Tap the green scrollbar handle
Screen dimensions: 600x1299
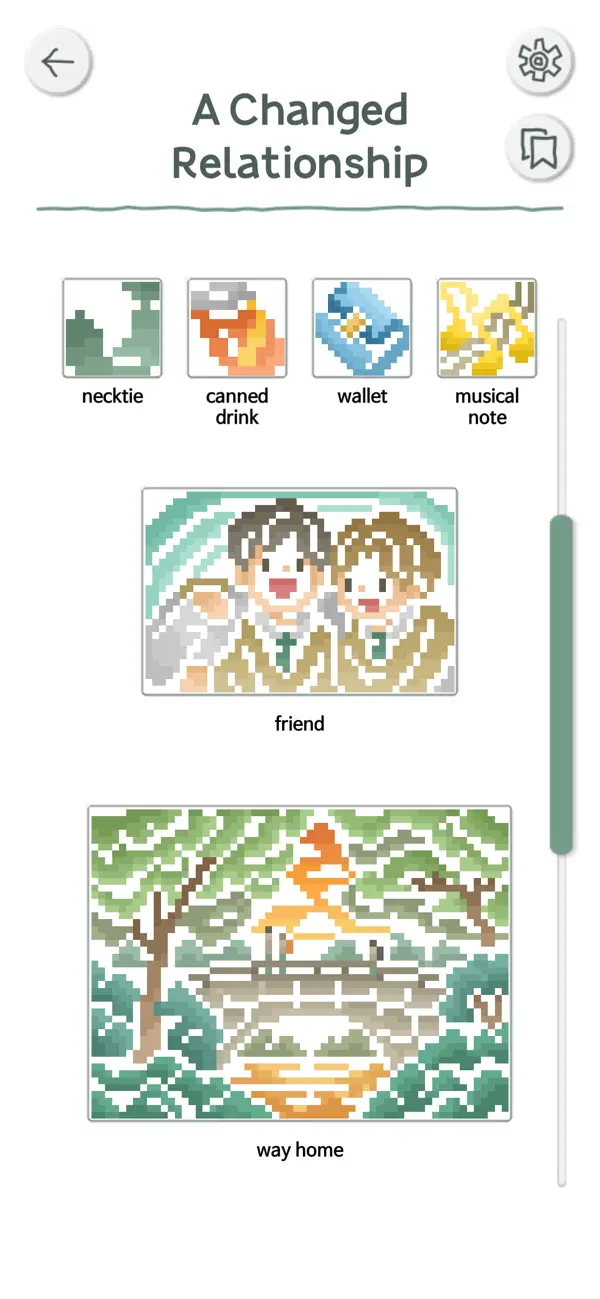pos(562,684)
